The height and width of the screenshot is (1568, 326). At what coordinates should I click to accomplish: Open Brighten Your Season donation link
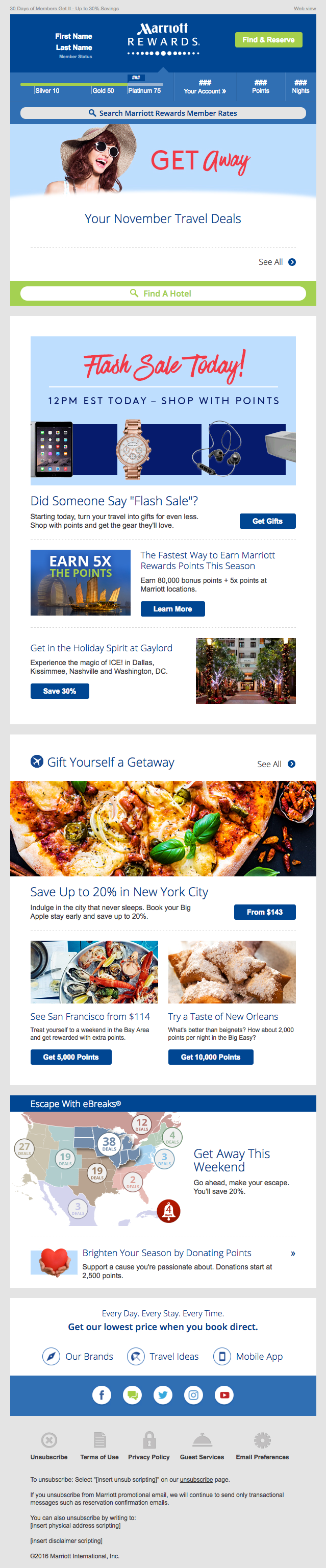coord(167,1253)
